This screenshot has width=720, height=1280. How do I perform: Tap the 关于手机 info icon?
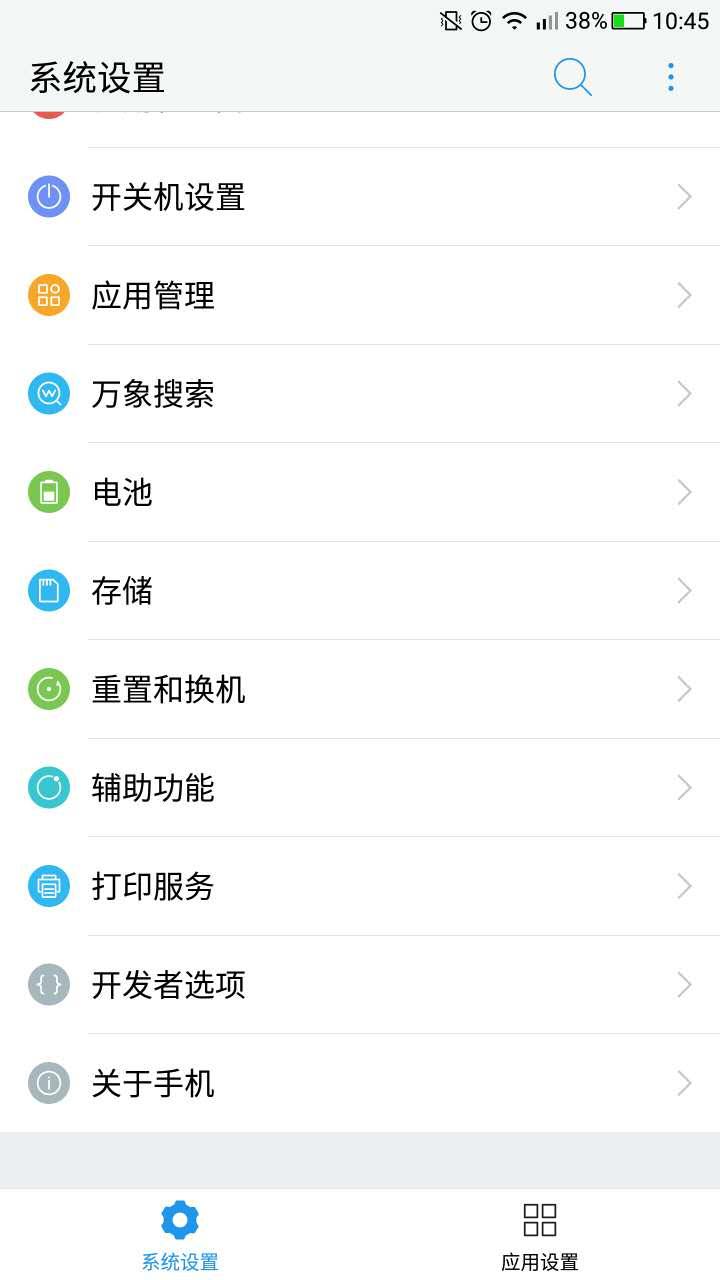click(x=48, y=1083)
